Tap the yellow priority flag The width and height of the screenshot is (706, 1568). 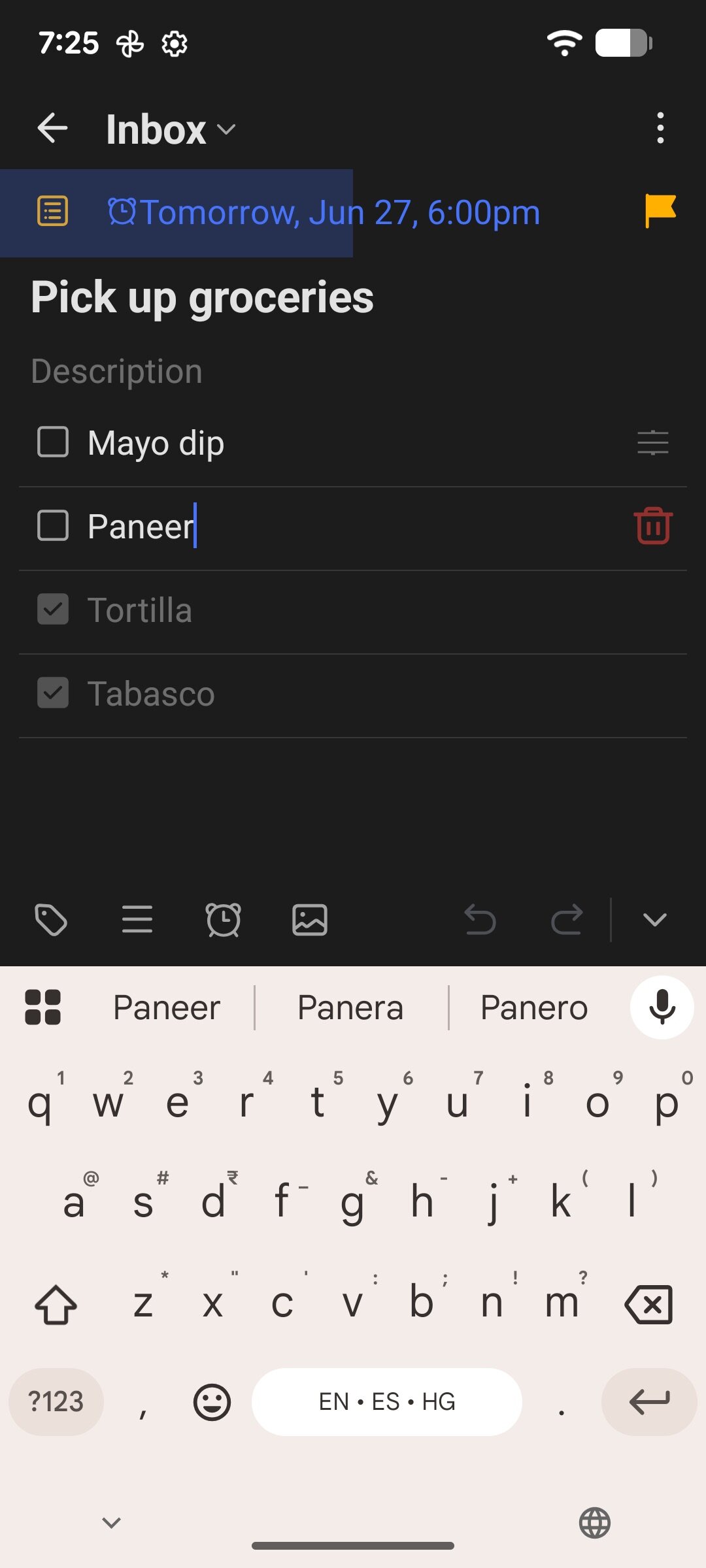(x=660, y=211)
